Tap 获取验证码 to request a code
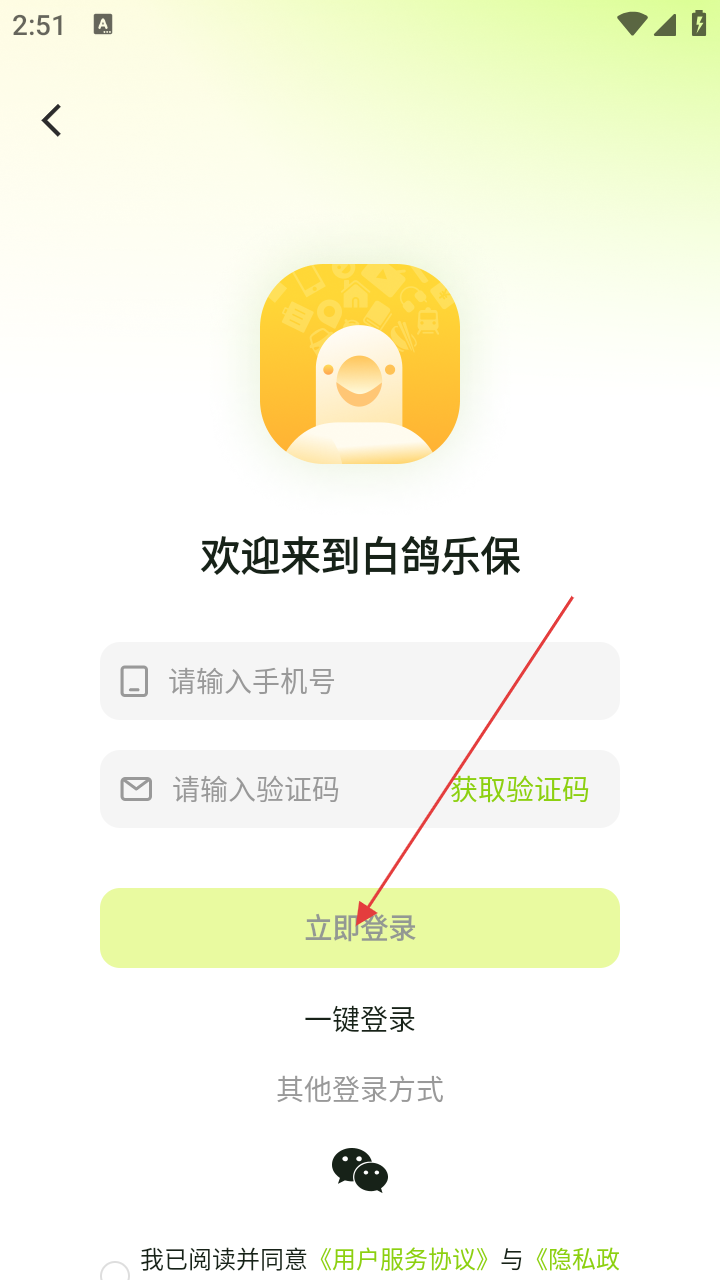 (x=519, y=789)
